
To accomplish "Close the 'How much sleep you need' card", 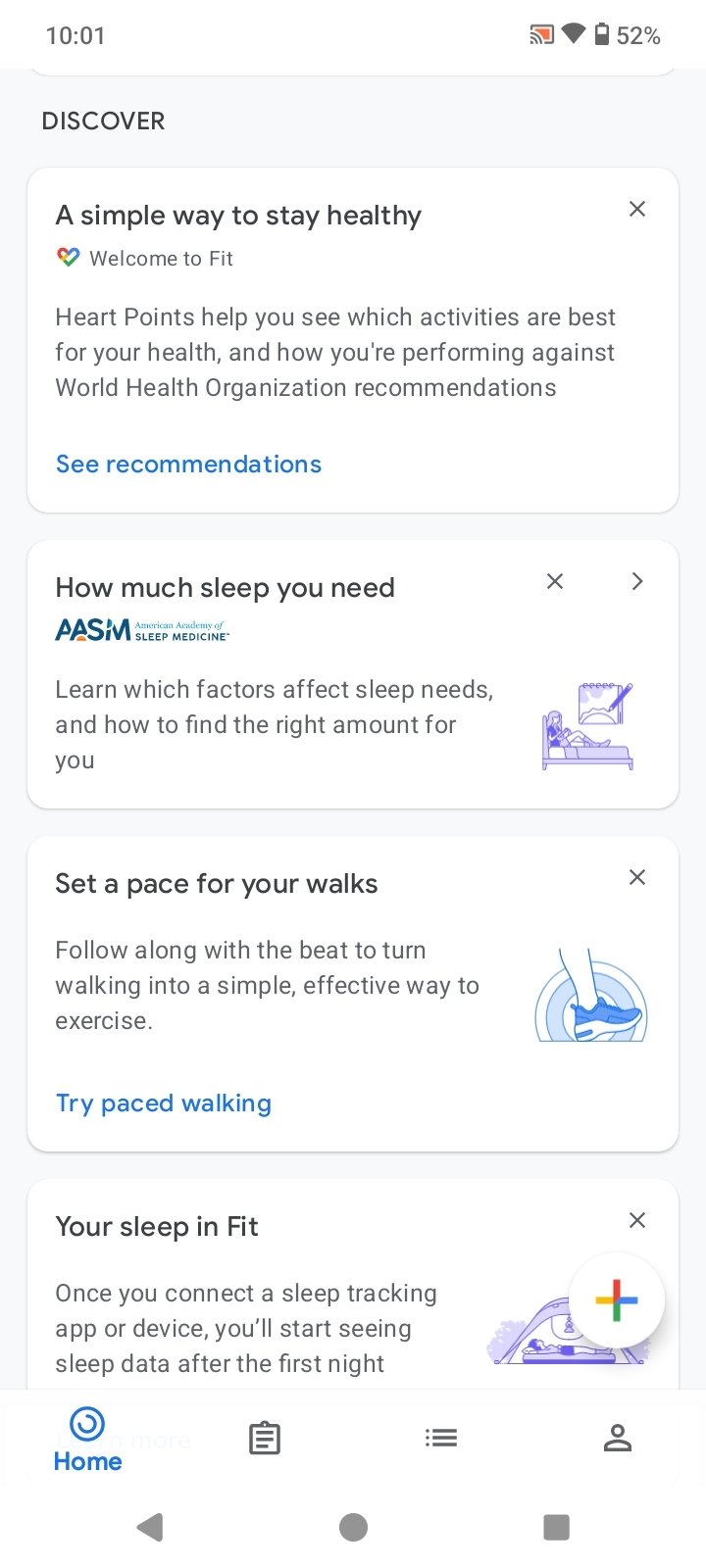I will pyautogui.click(x=555, y=581).
